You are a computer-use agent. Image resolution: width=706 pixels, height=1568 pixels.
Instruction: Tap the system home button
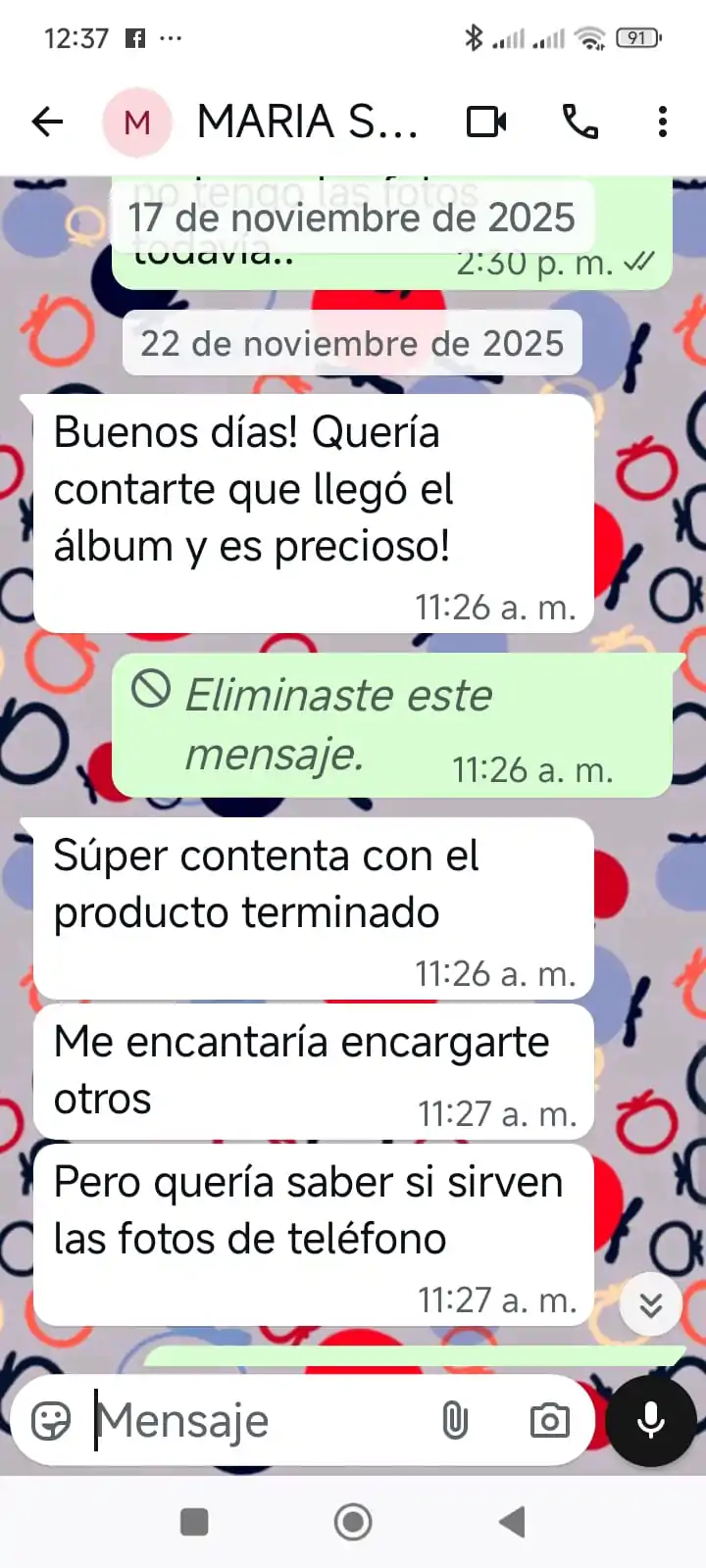353,1522
